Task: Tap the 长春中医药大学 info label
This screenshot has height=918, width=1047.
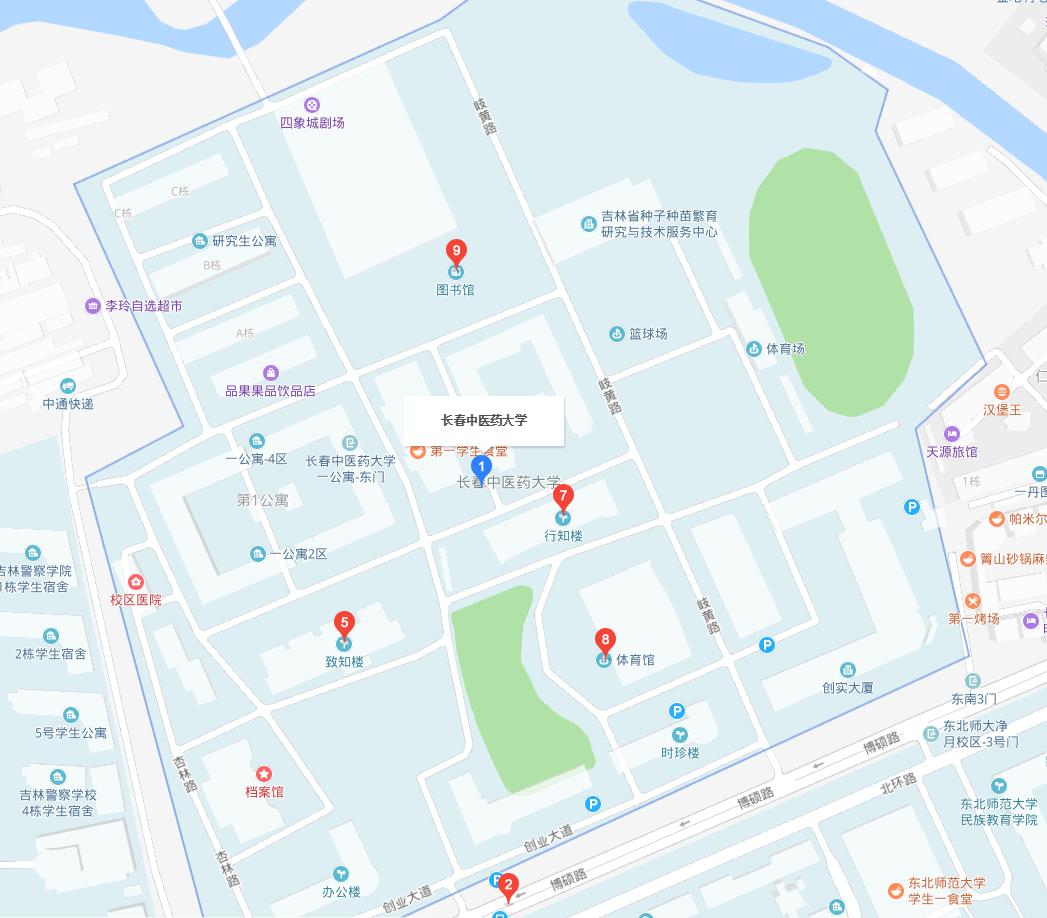Action: point(484,420)
